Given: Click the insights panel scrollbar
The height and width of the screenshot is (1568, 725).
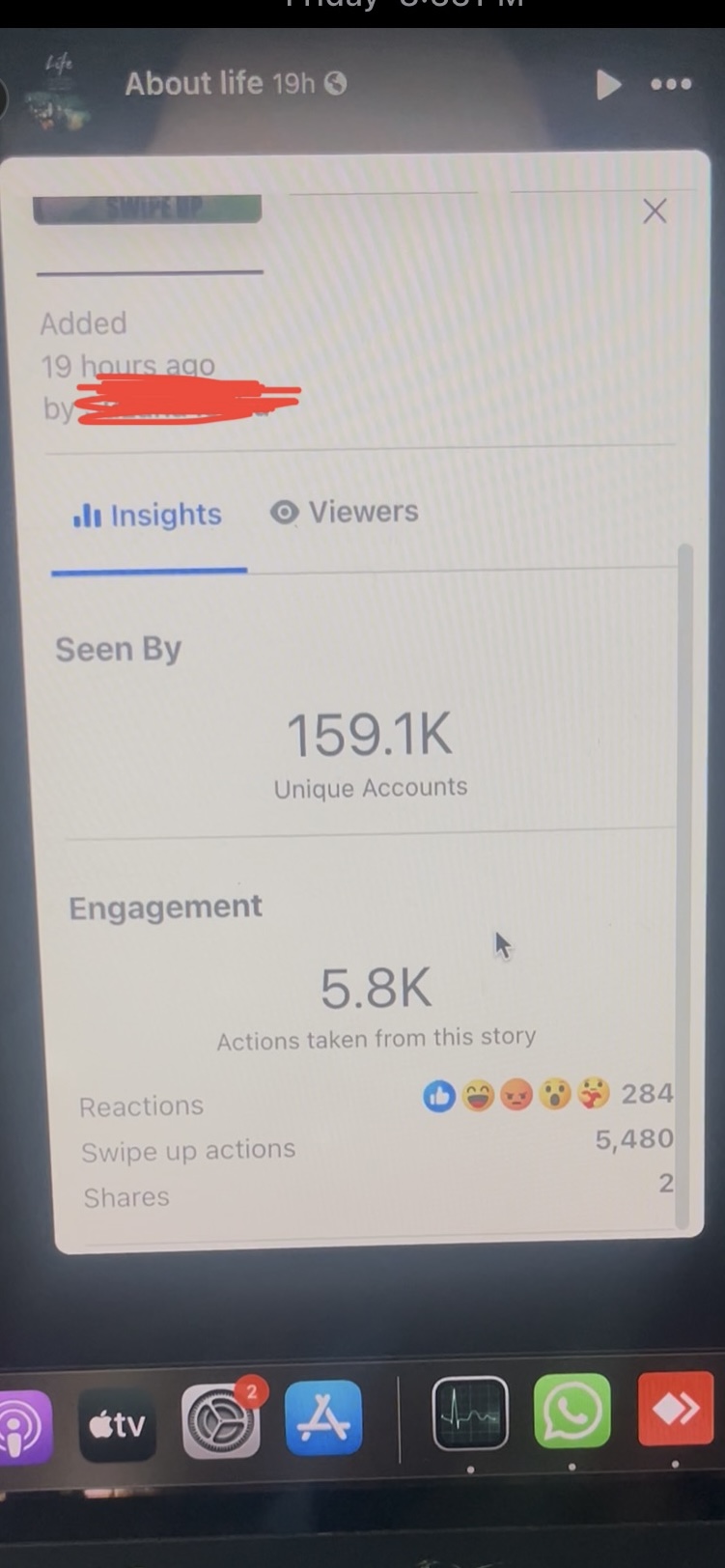Looking at the screenshot, I should tap(685, 885).
